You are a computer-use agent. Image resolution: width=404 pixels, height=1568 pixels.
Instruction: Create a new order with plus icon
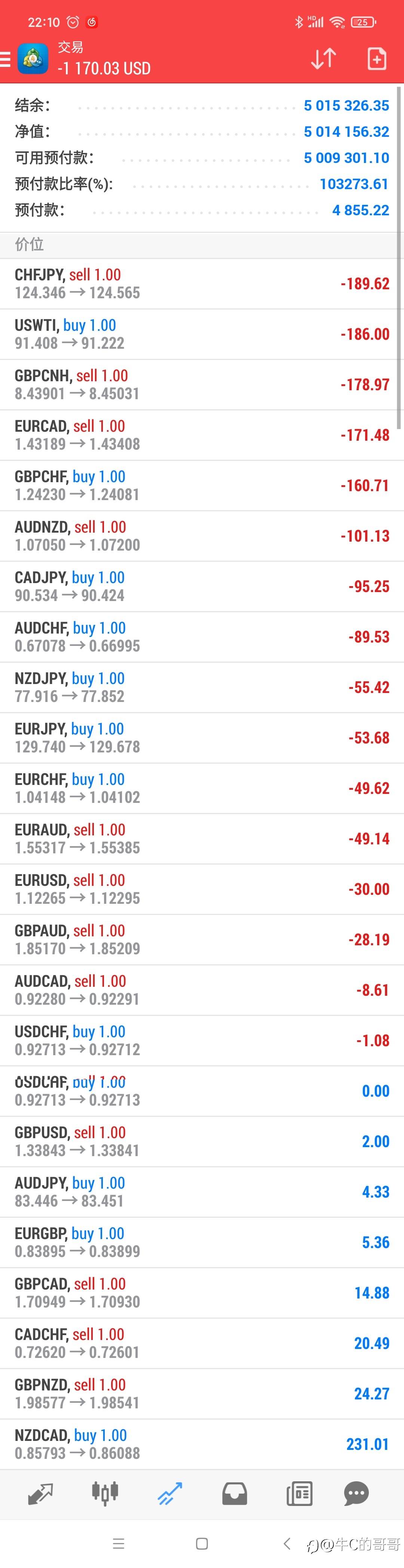(377, 58)
